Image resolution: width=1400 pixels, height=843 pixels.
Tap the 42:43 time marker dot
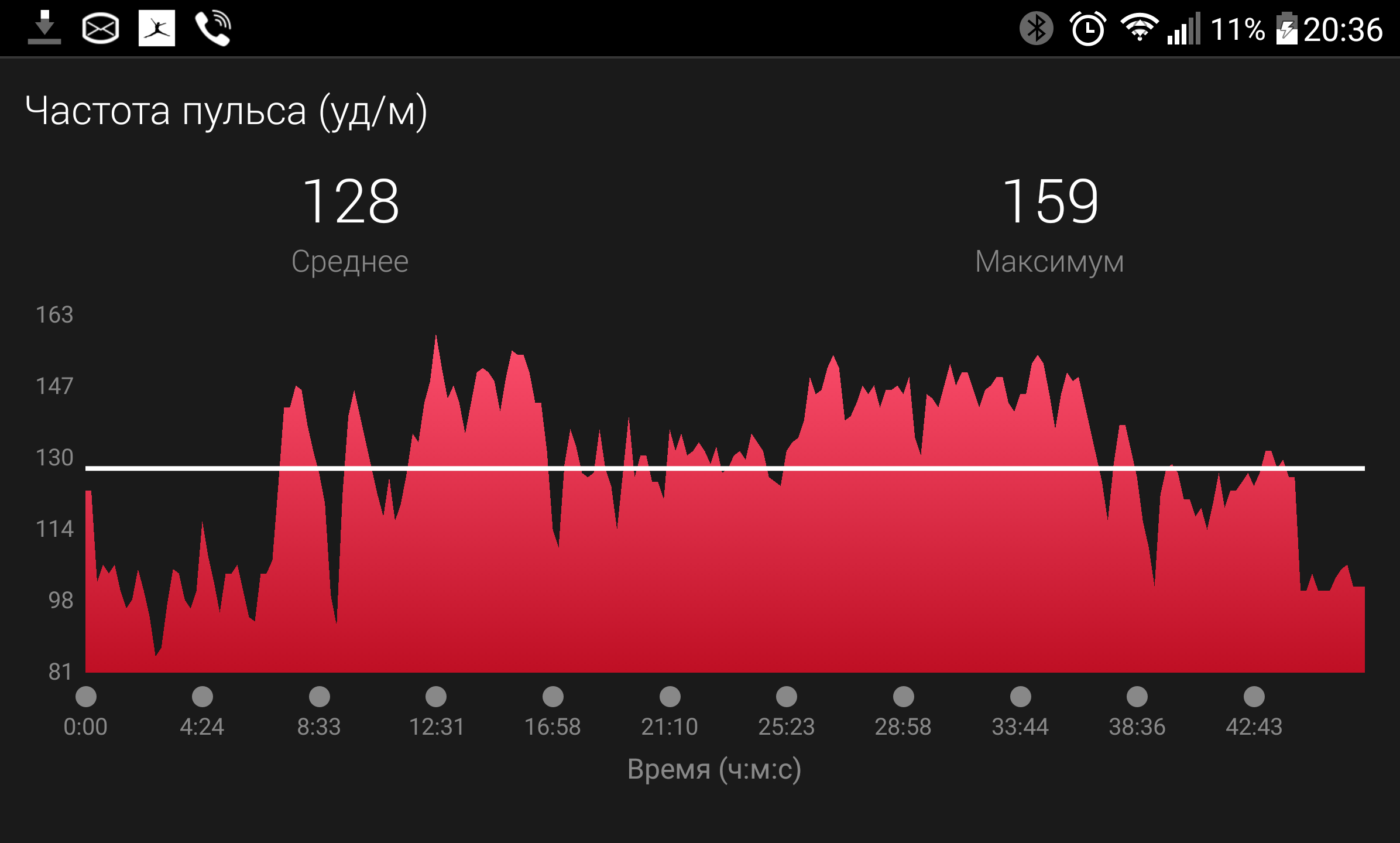(1254, 697)
